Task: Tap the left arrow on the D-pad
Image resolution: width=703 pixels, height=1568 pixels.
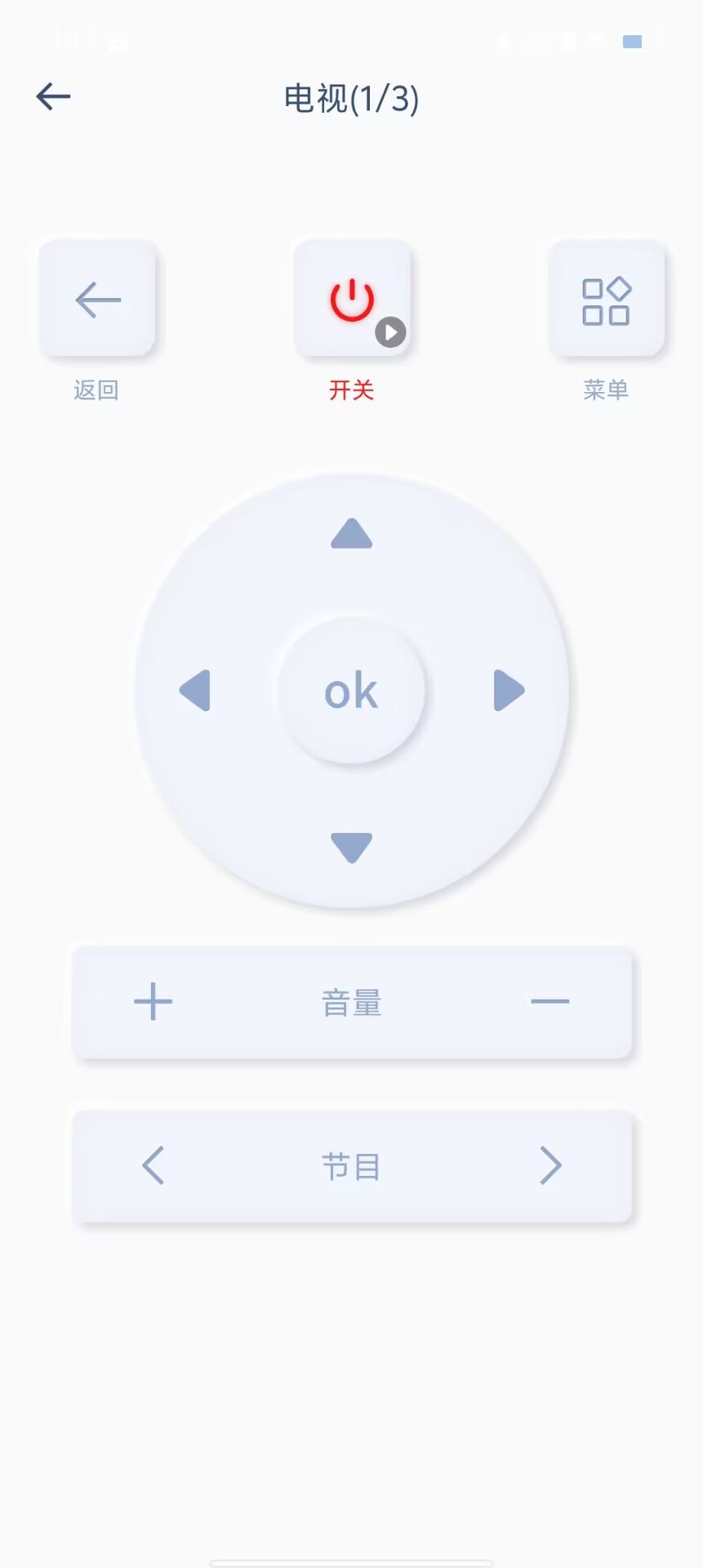Action: pos(196,691)
